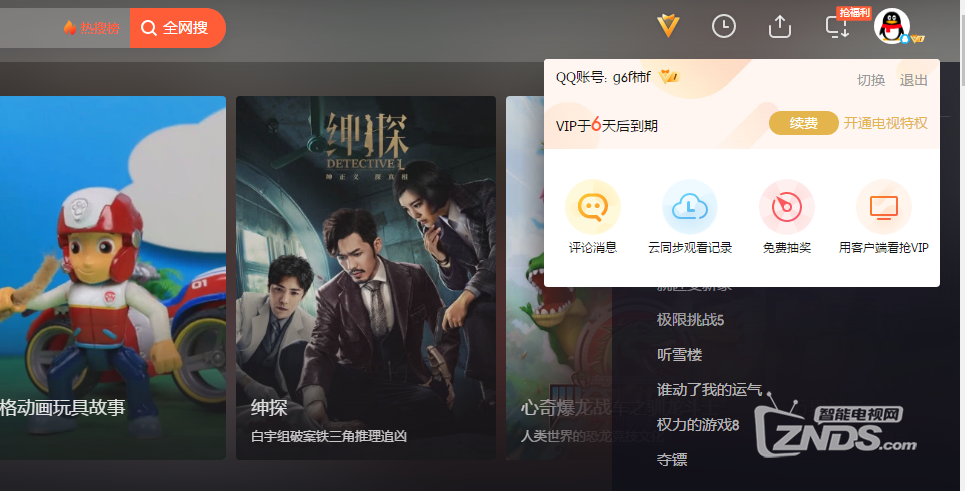965x491 pixels.
Task: Open 云同步观看记录
Action: coord(690,217)
